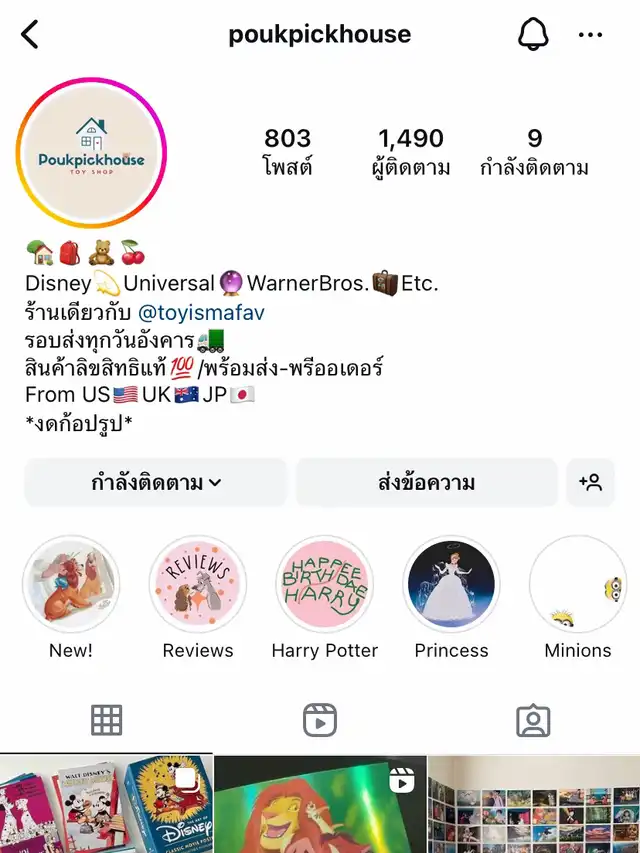Expand the กำลังติดตาม following dropdown
This screenshot has height=853, width=640.
[156, 483]
